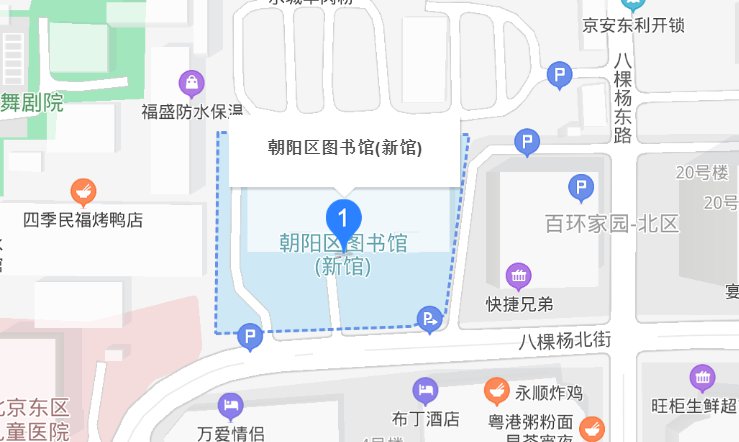Screen dimensions: 739x442
Task: Tap the 粤港粥粉面 restaurant marker
Action: tap(591, 428)
